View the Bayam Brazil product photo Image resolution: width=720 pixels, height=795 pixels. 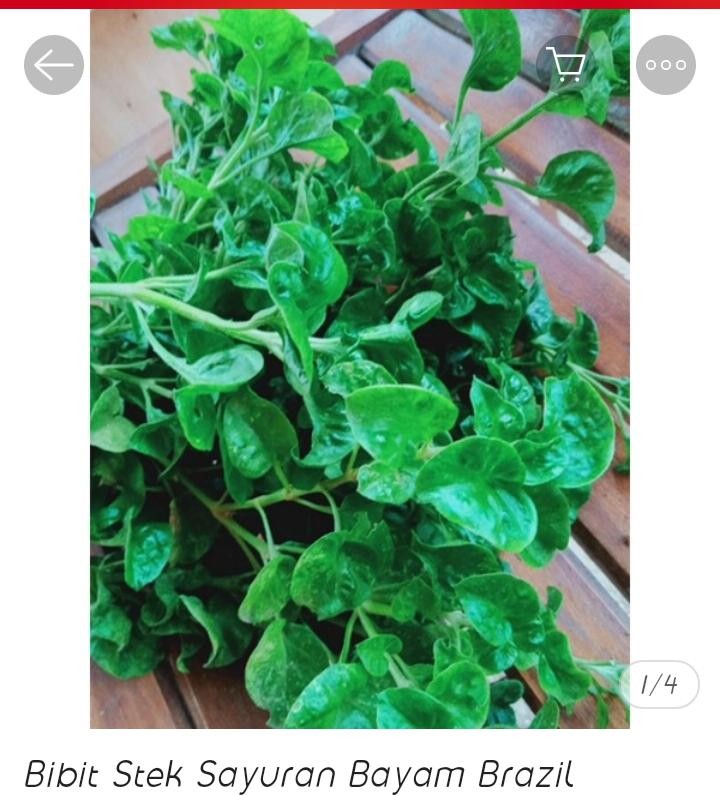click(360, 400)
